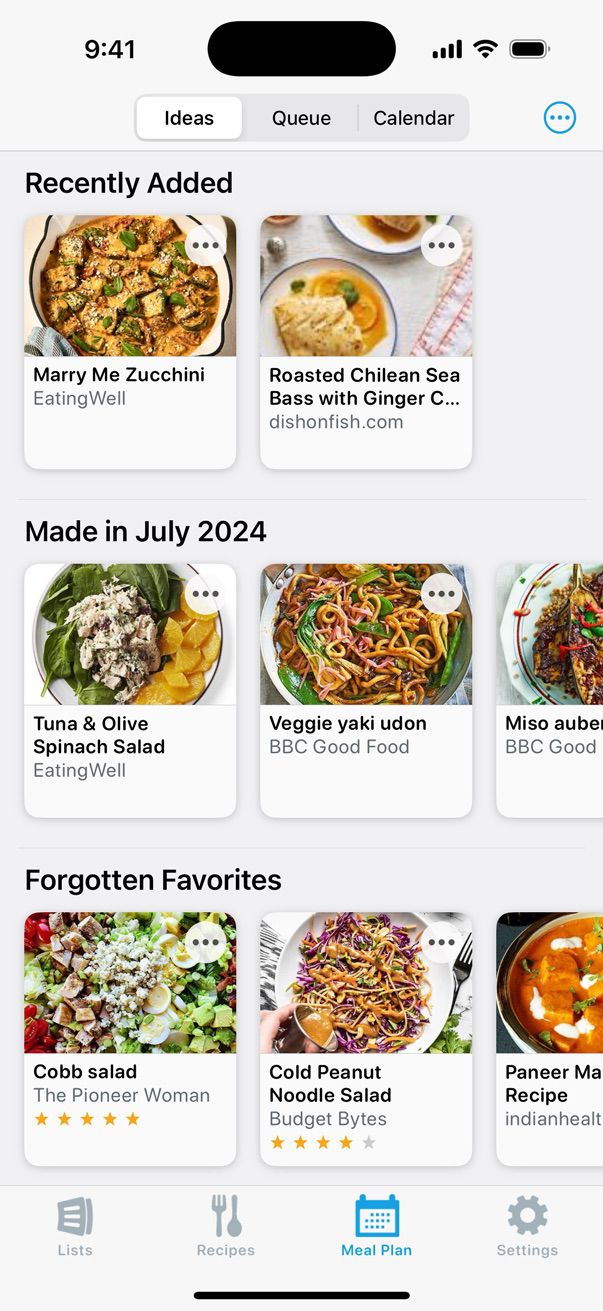The width and height of the screenshot is (603, 1311).
Task: Open the Marry Me Zucchini recipe card
Action: pos(130,340)
